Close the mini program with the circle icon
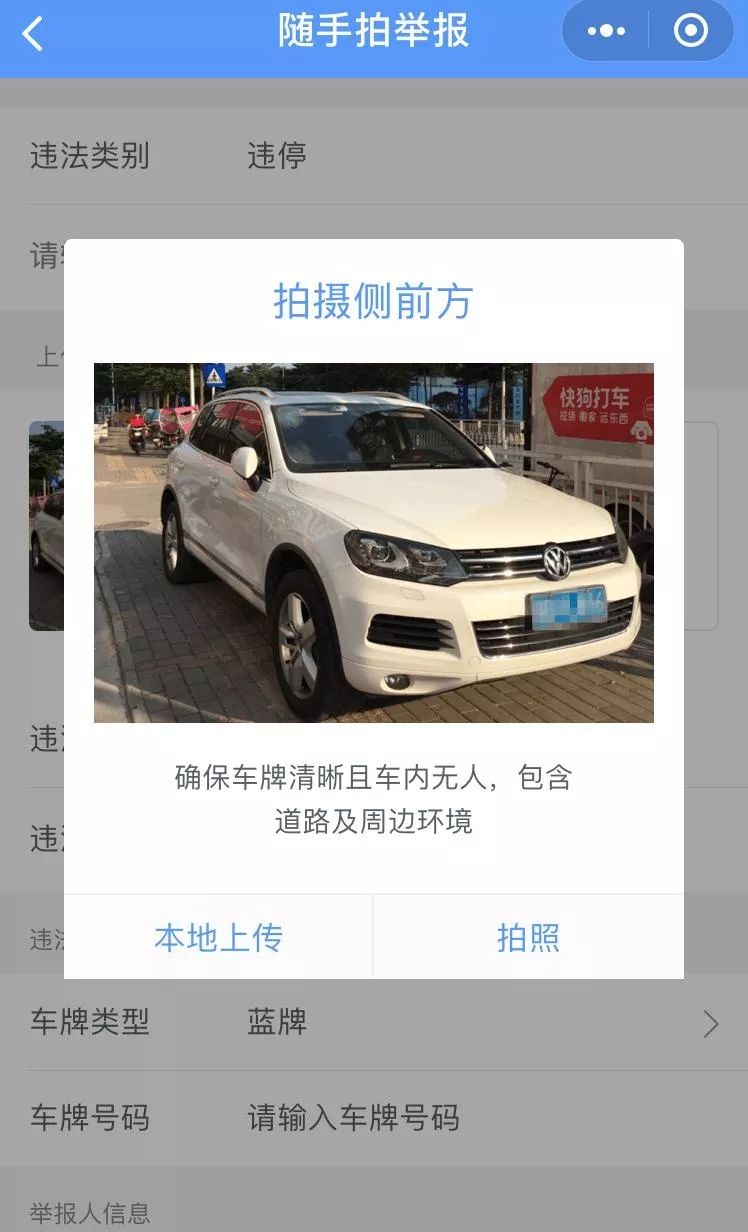The image size is (748, 1232). pyautogui.click(x=691, y=31)
